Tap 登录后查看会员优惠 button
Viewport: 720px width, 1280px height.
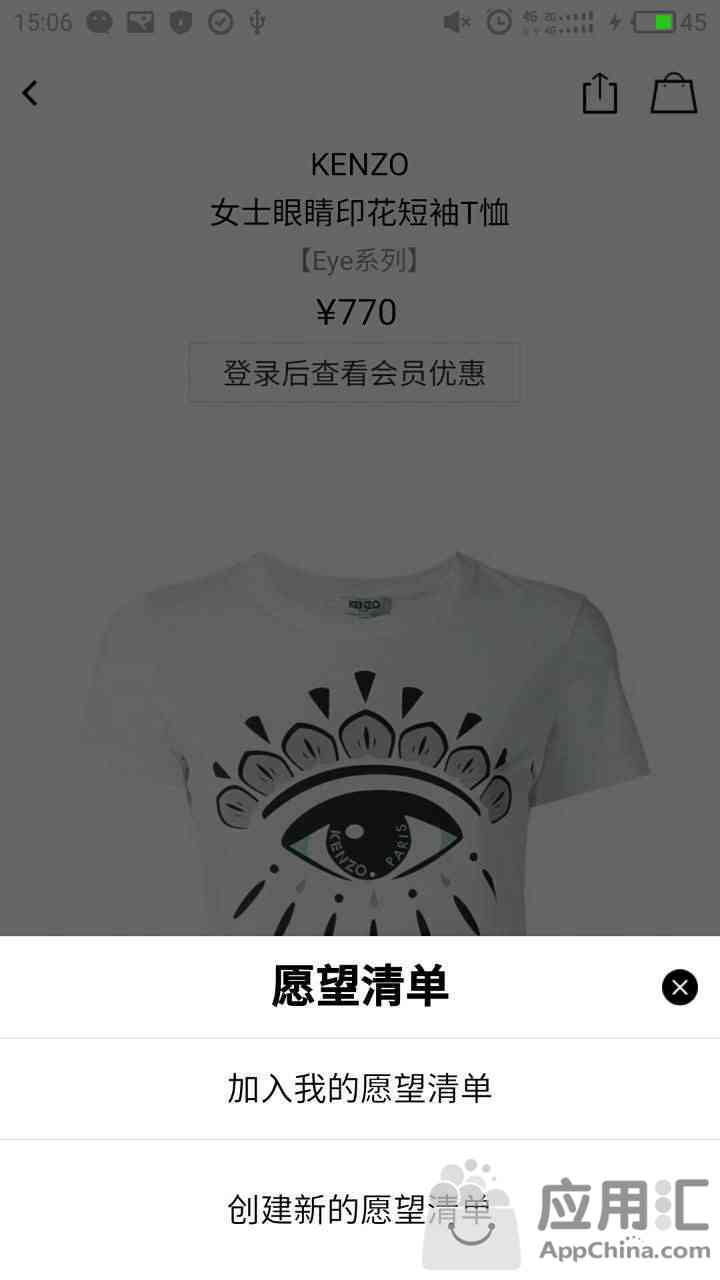(354, 373)
